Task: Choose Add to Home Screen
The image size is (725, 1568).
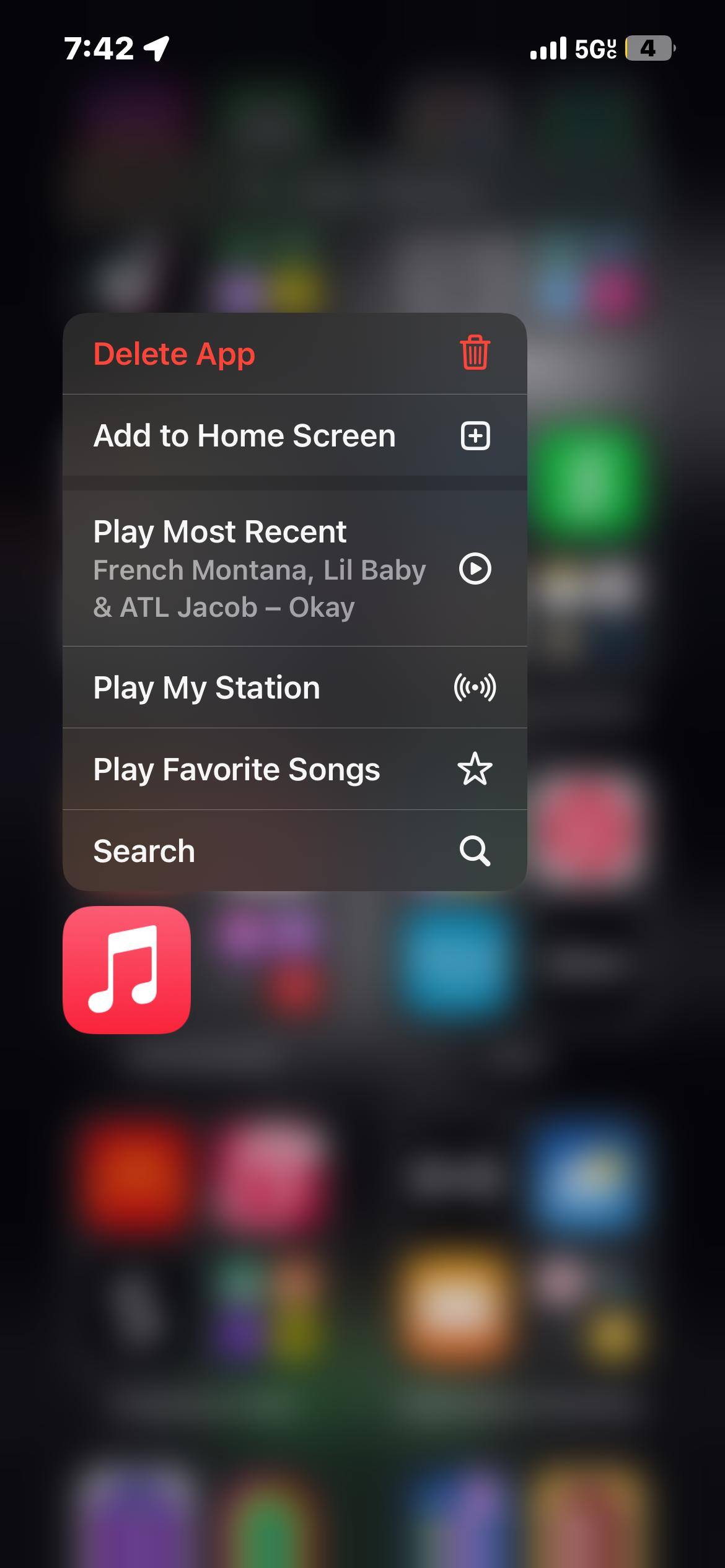Action: [x=294, y=435]
